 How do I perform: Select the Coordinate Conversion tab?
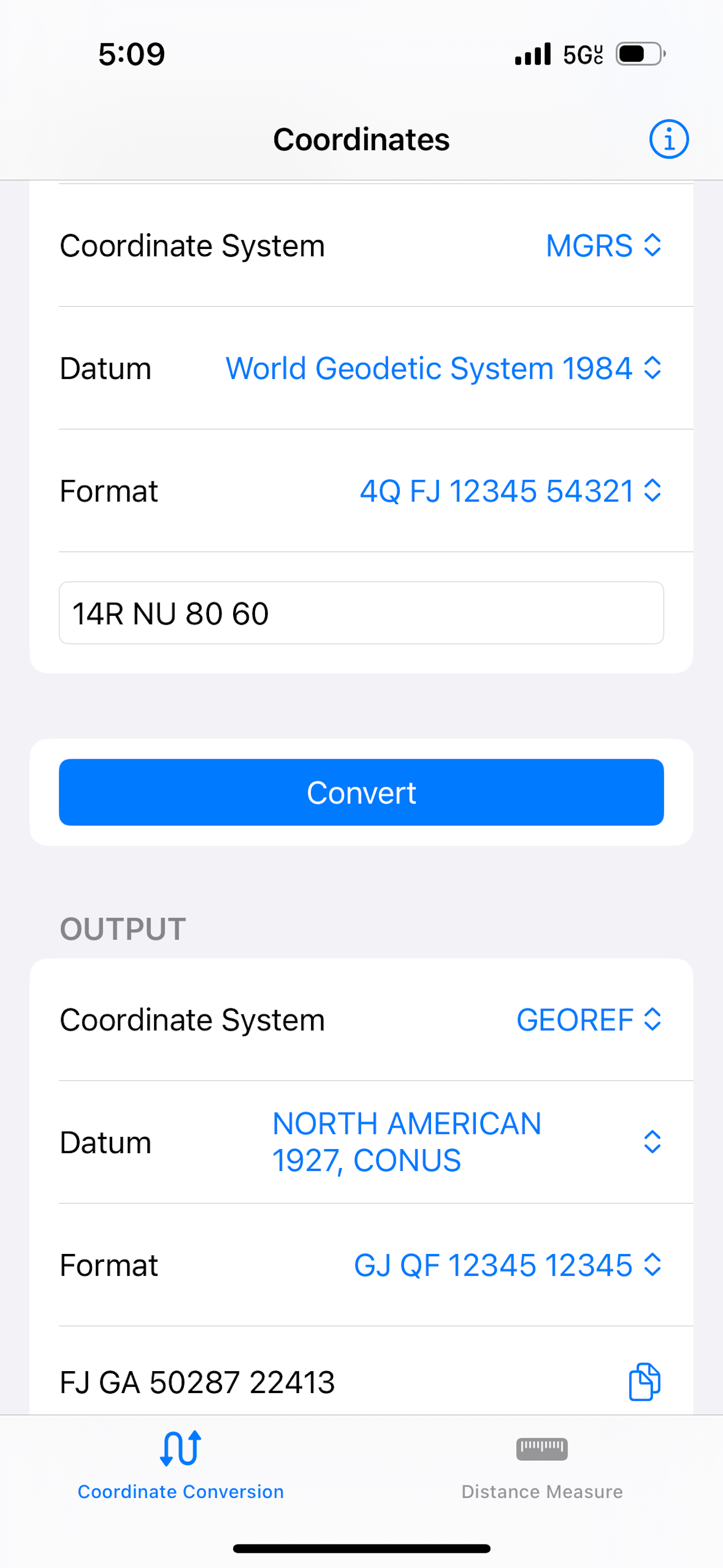coord(180,1466)
